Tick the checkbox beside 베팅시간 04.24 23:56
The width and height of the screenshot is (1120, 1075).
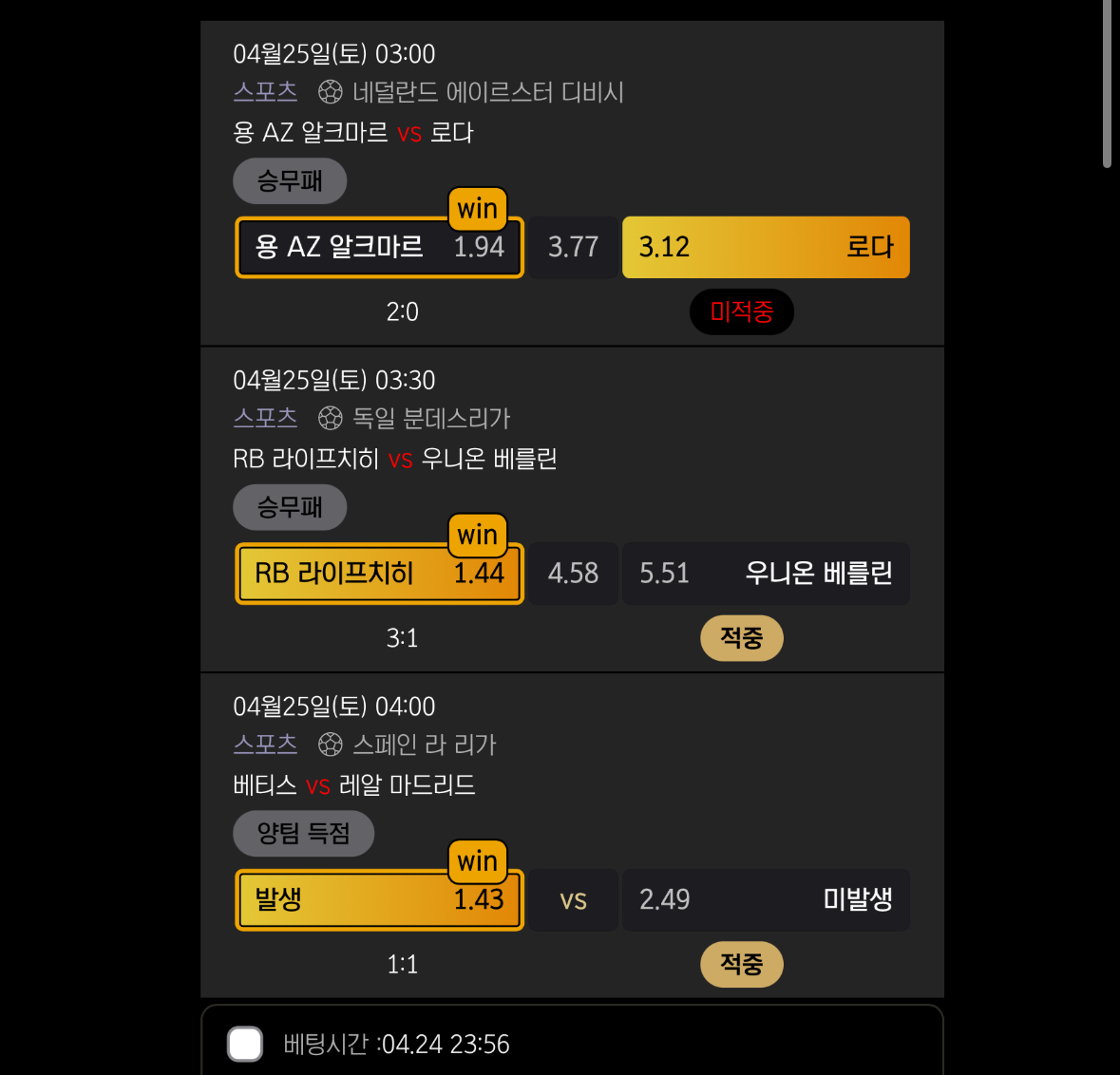click(x=245, y=1044)
